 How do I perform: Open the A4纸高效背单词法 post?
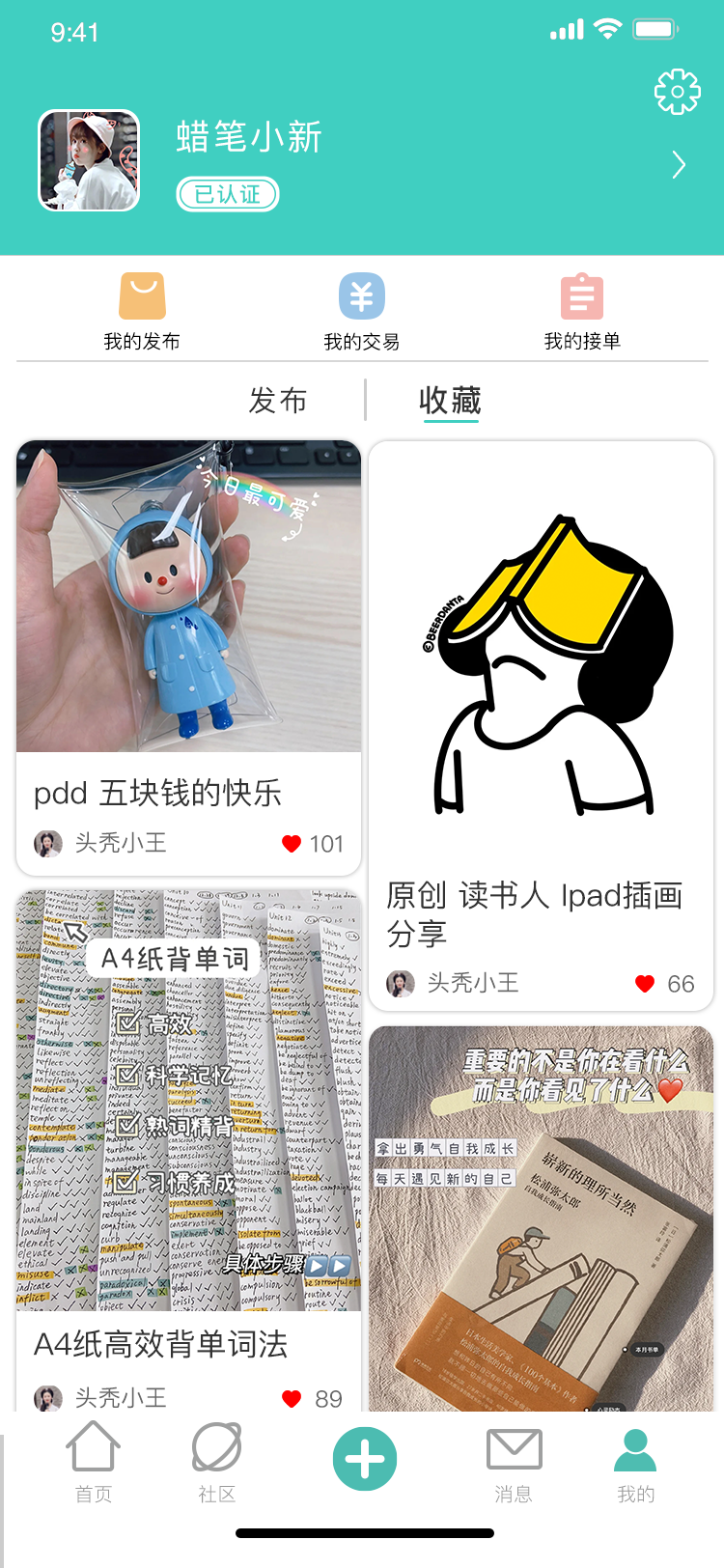(x=188, y=1110)
